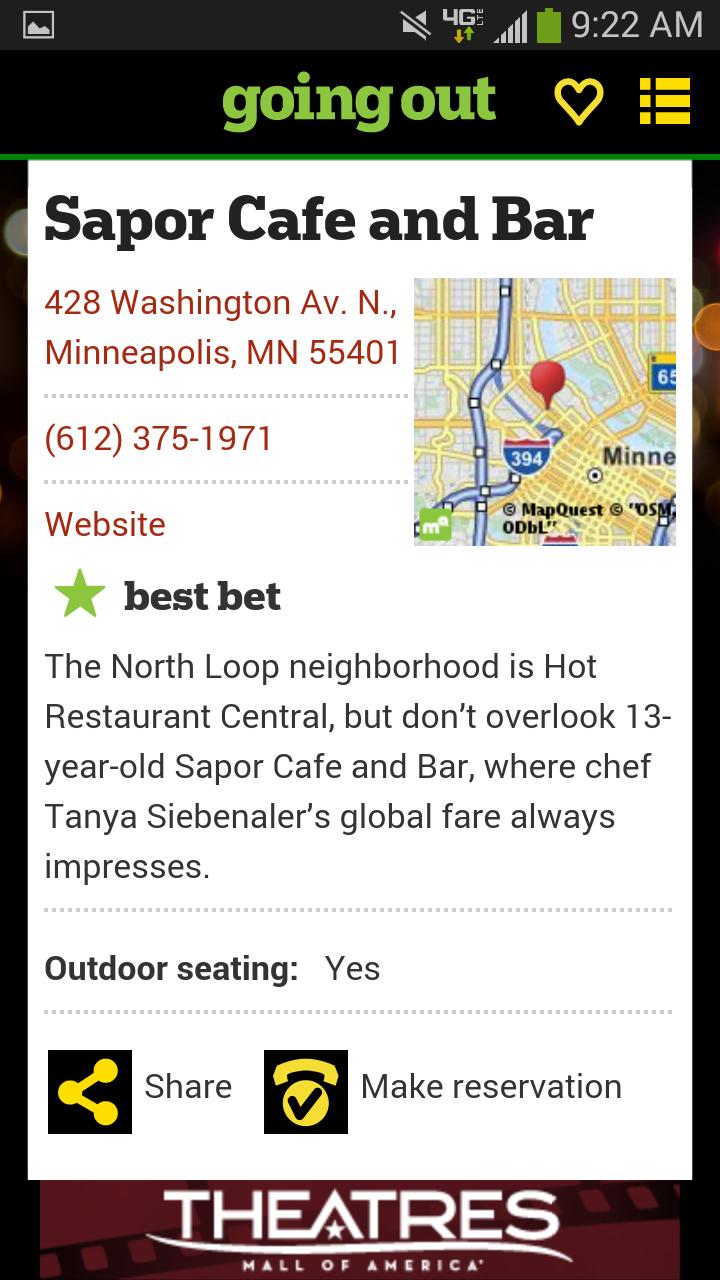720x1280 pixels.
Task: Open the 428 Washington Av. N. address link
Action: pos(222,327)
